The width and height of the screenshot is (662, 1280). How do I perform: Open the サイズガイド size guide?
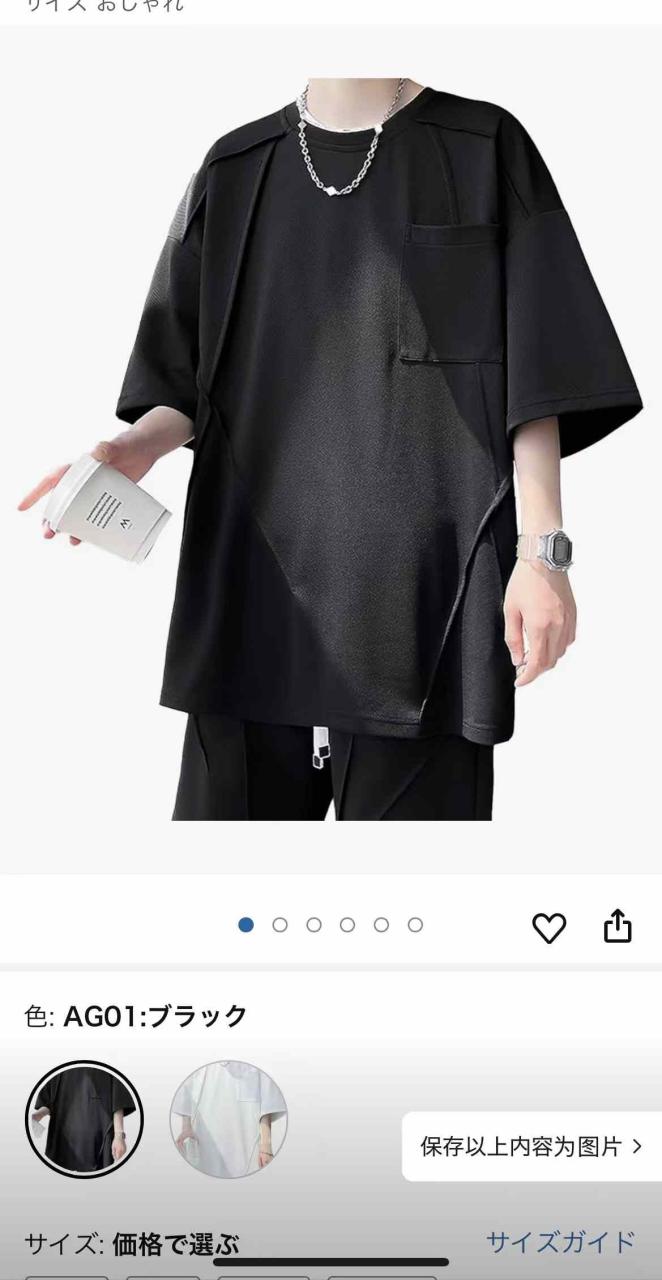click(x=560, y=1242)
